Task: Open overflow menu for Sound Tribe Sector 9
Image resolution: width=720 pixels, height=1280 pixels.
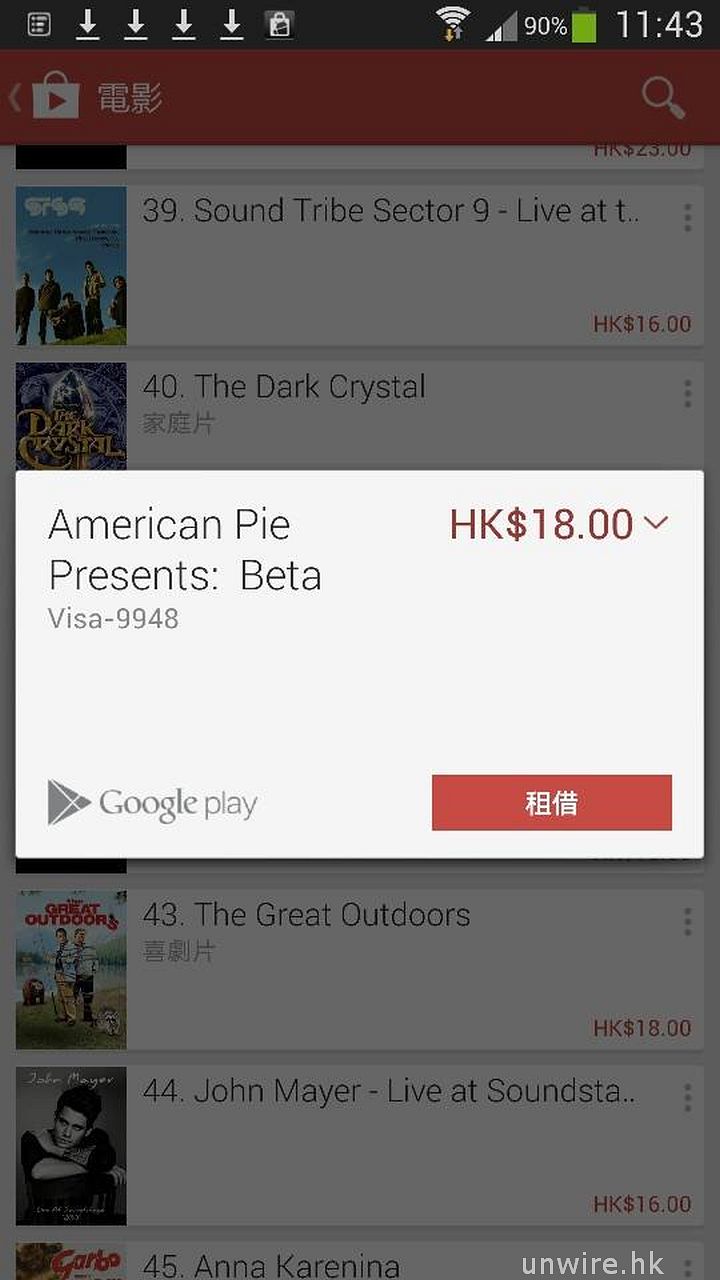Action: (687, 218)
